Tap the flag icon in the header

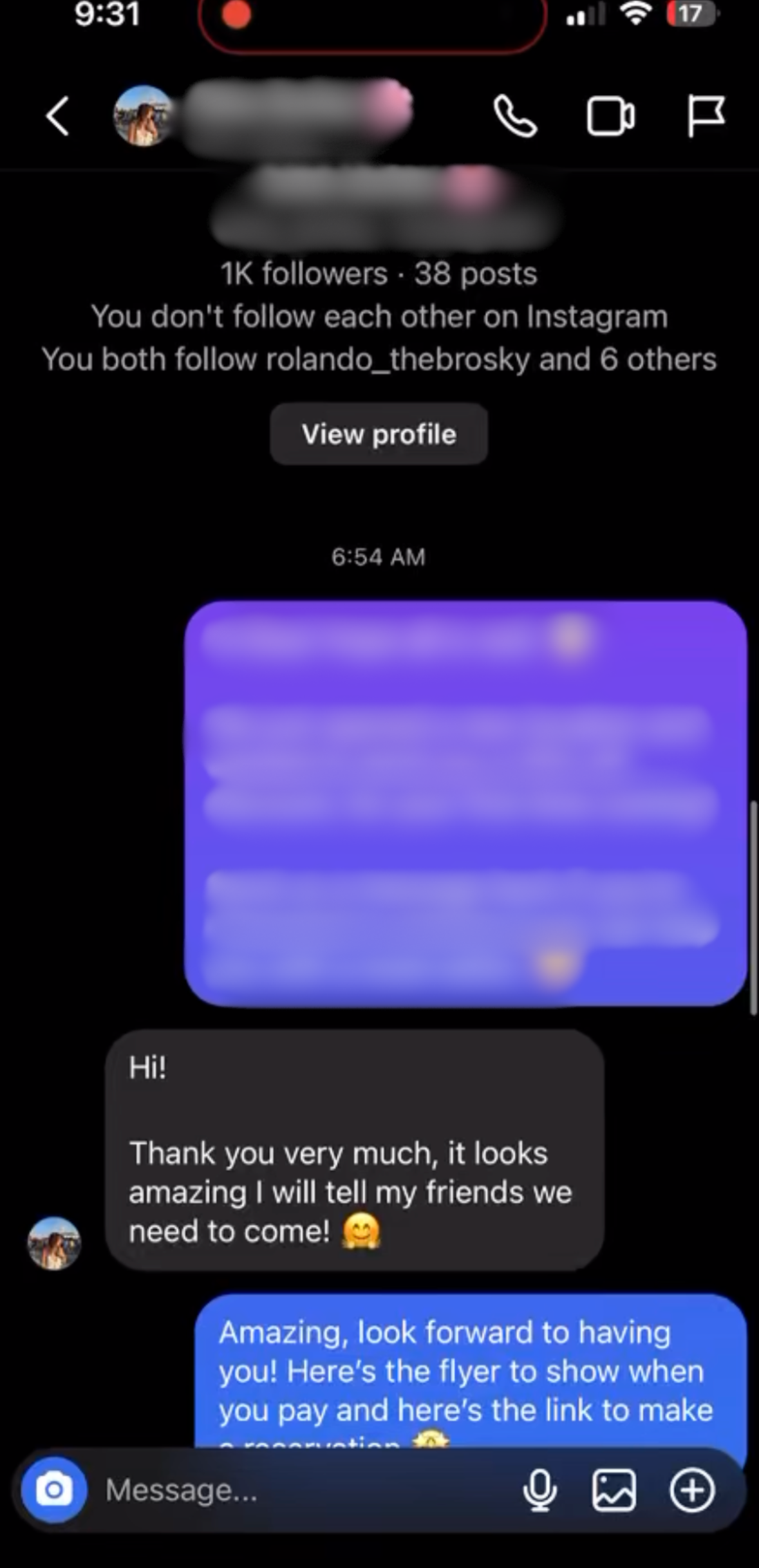pyautogui.click(x=706, y=117)
